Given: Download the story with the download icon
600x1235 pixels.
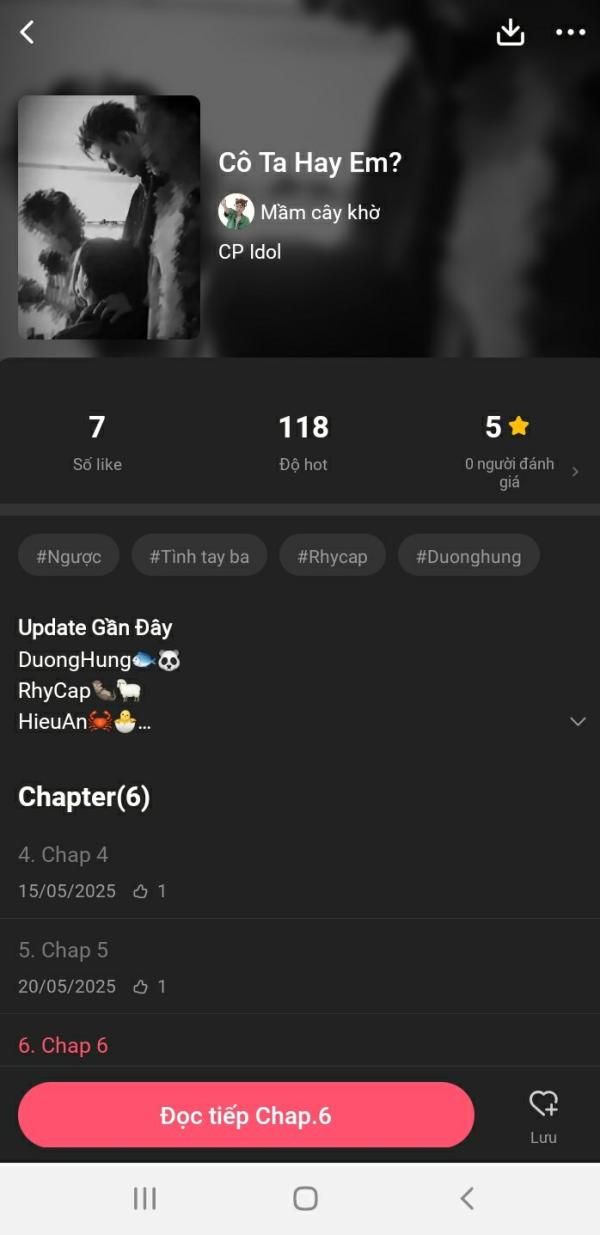Looking at the screenshot, I should tap(510, 32).
